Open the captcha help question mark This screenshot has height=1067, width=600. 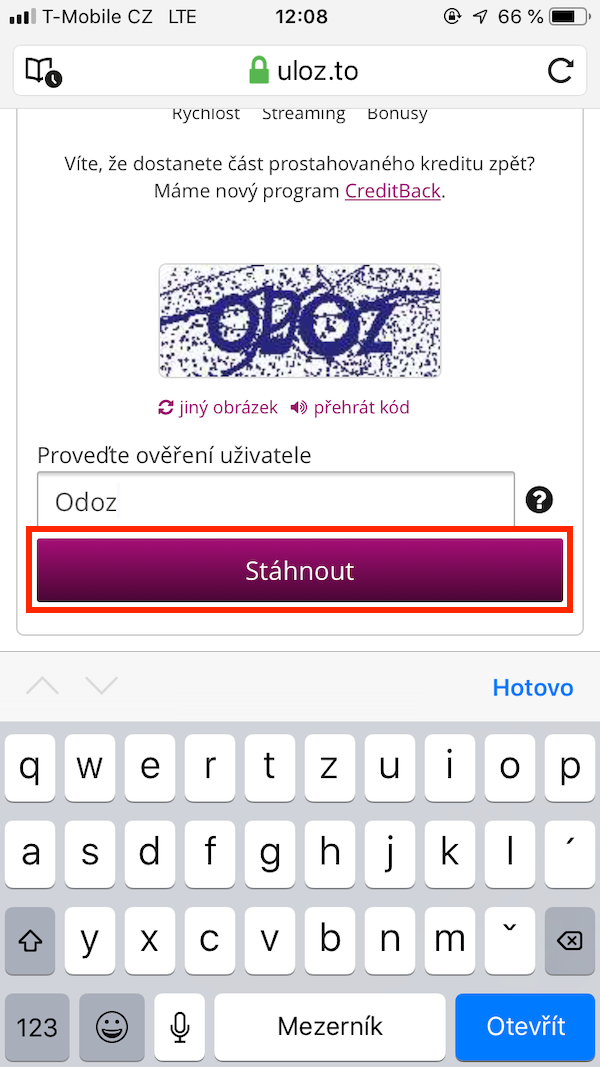click(539, 500)
